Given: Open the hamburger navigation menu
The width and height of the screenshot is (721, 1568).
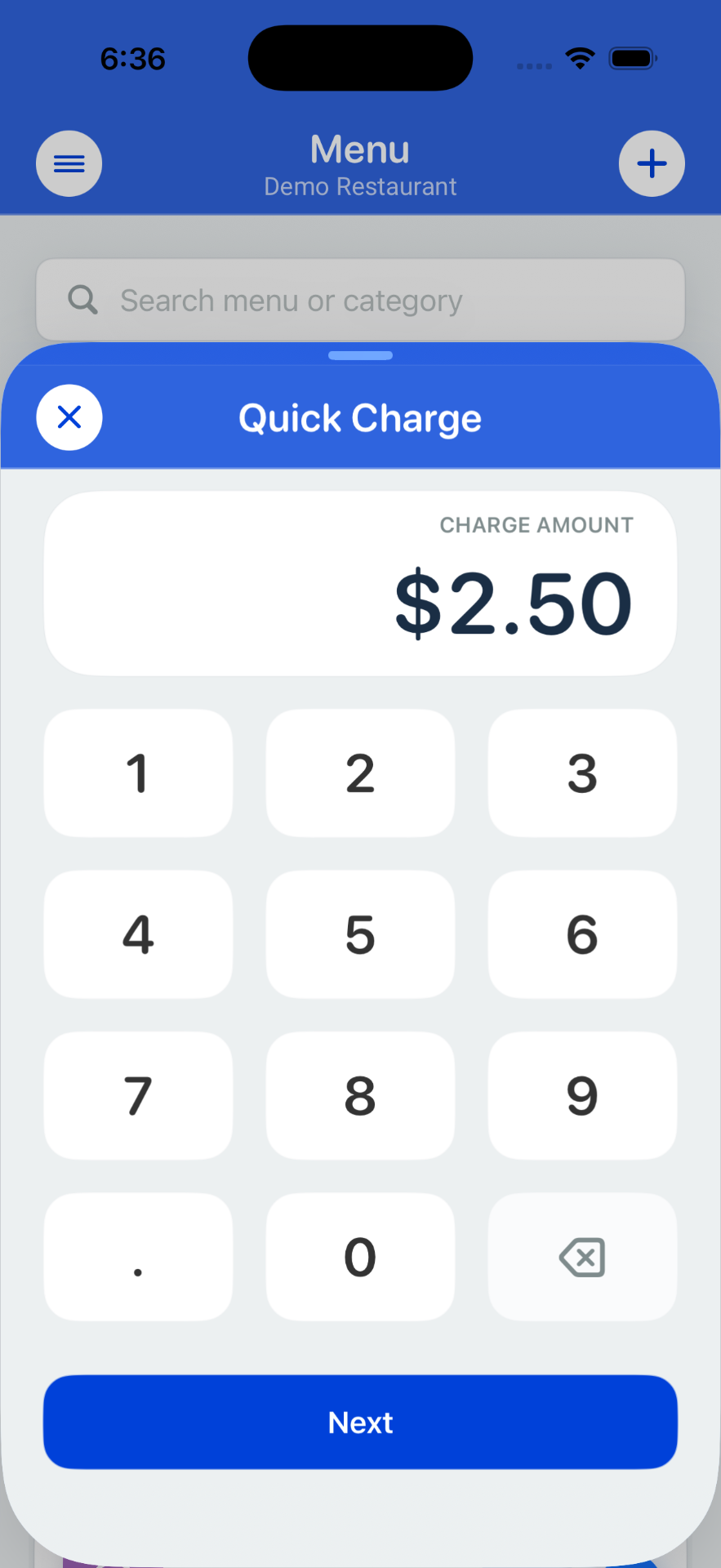Looking at the screenshot, I should coord(69,163).
